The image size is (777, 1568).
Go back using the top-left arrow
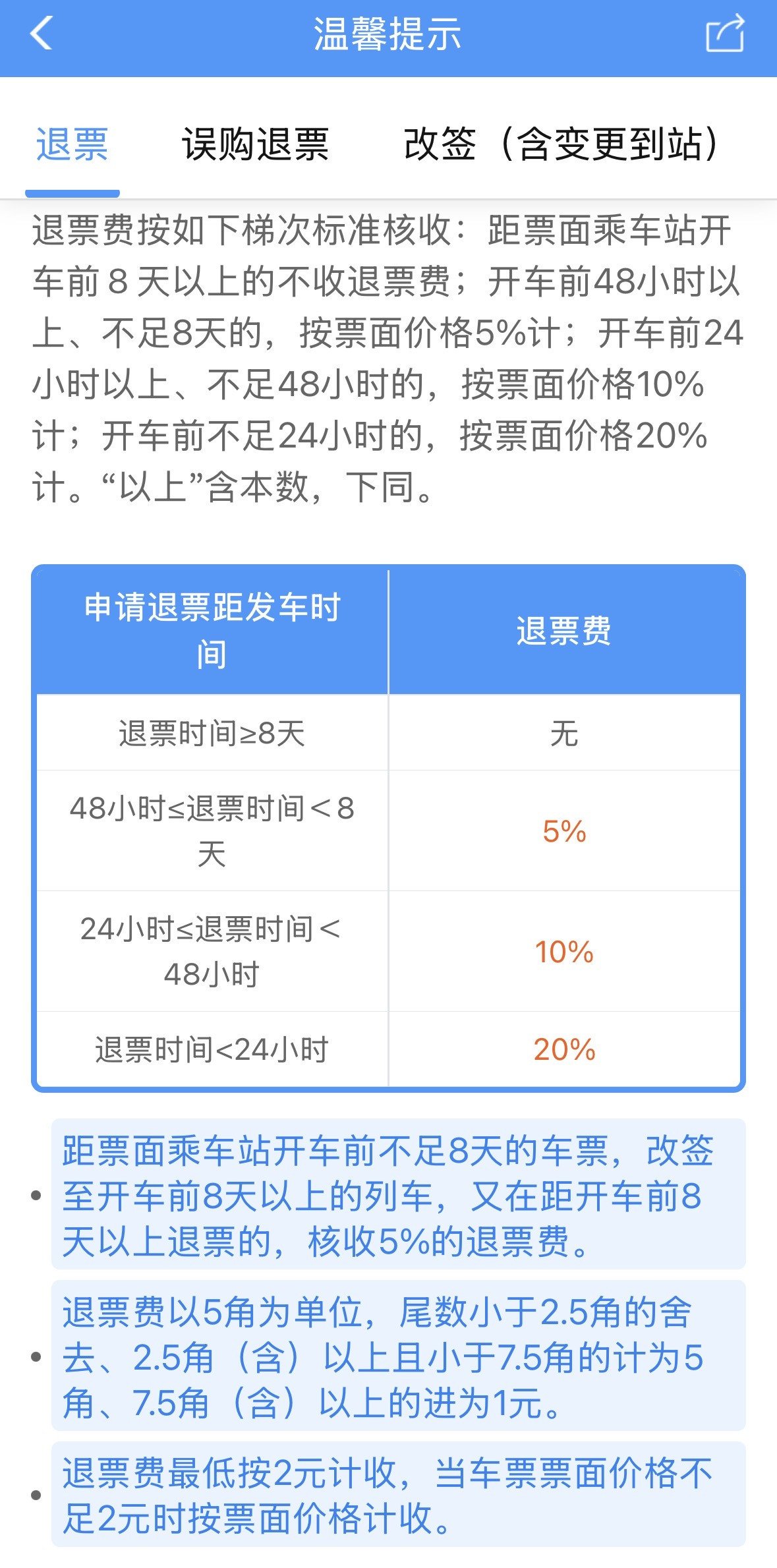[x=41, y=33]
